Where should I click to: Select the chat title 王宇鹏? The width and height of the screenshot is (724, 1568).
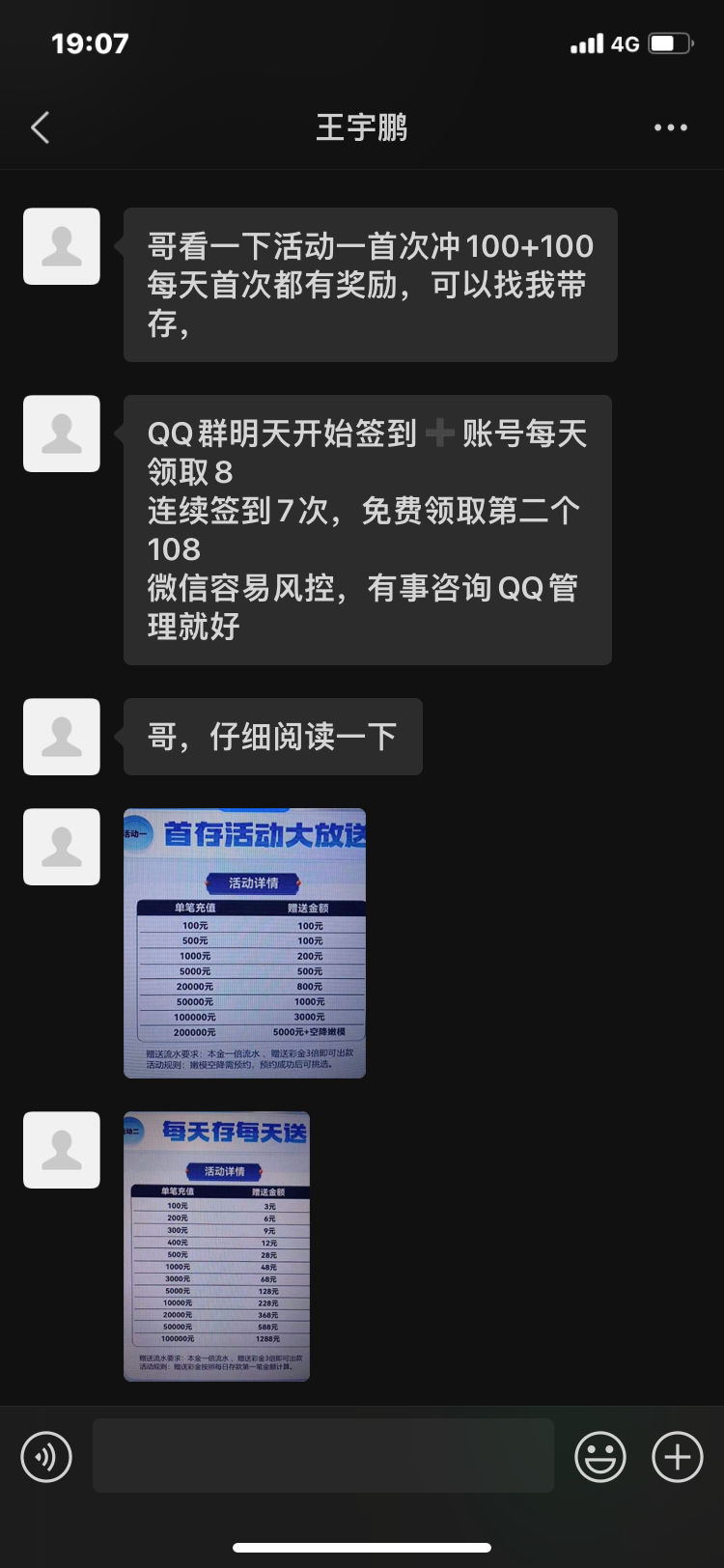tap(361, 126)
